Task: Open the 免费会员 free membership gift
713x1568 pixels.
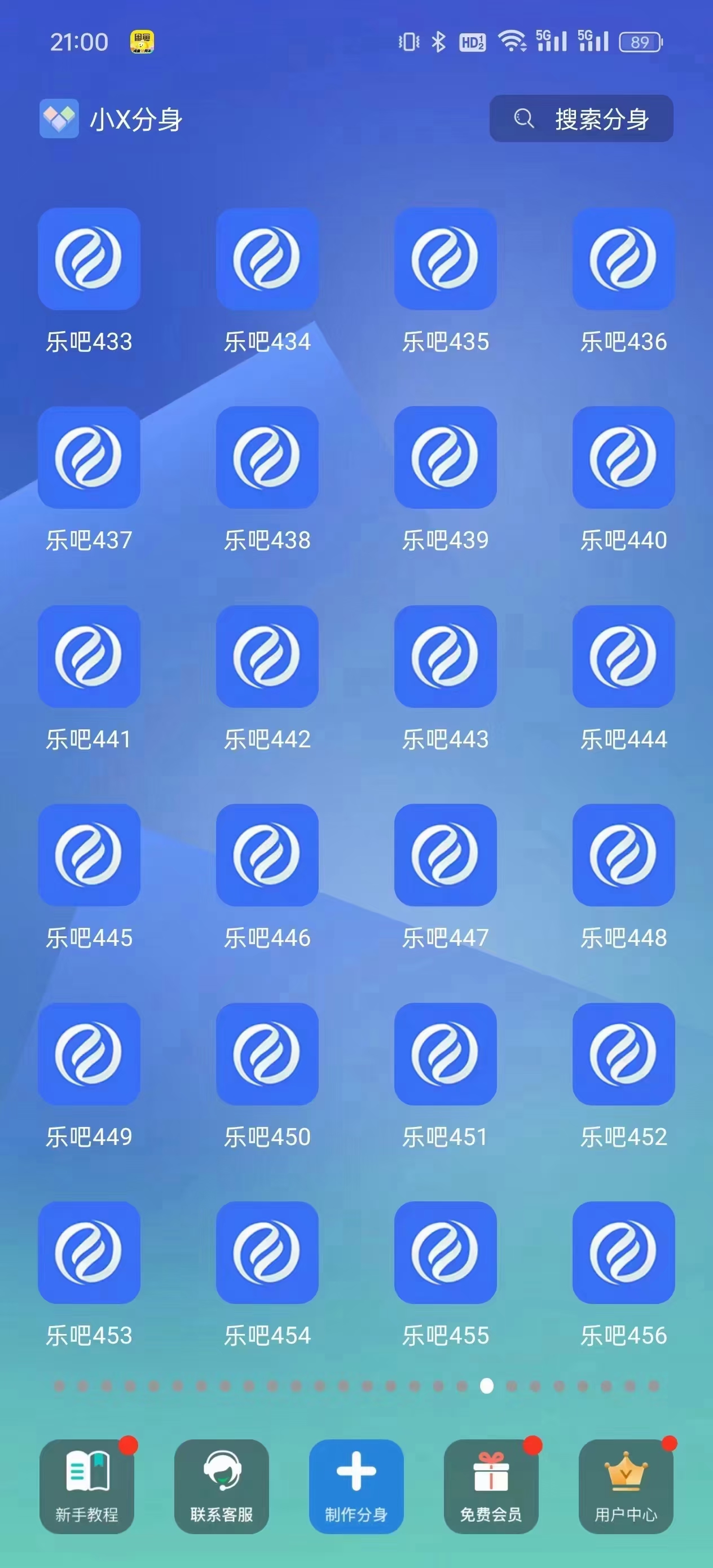Action: pyautogui.click(x=491, y=1486)
